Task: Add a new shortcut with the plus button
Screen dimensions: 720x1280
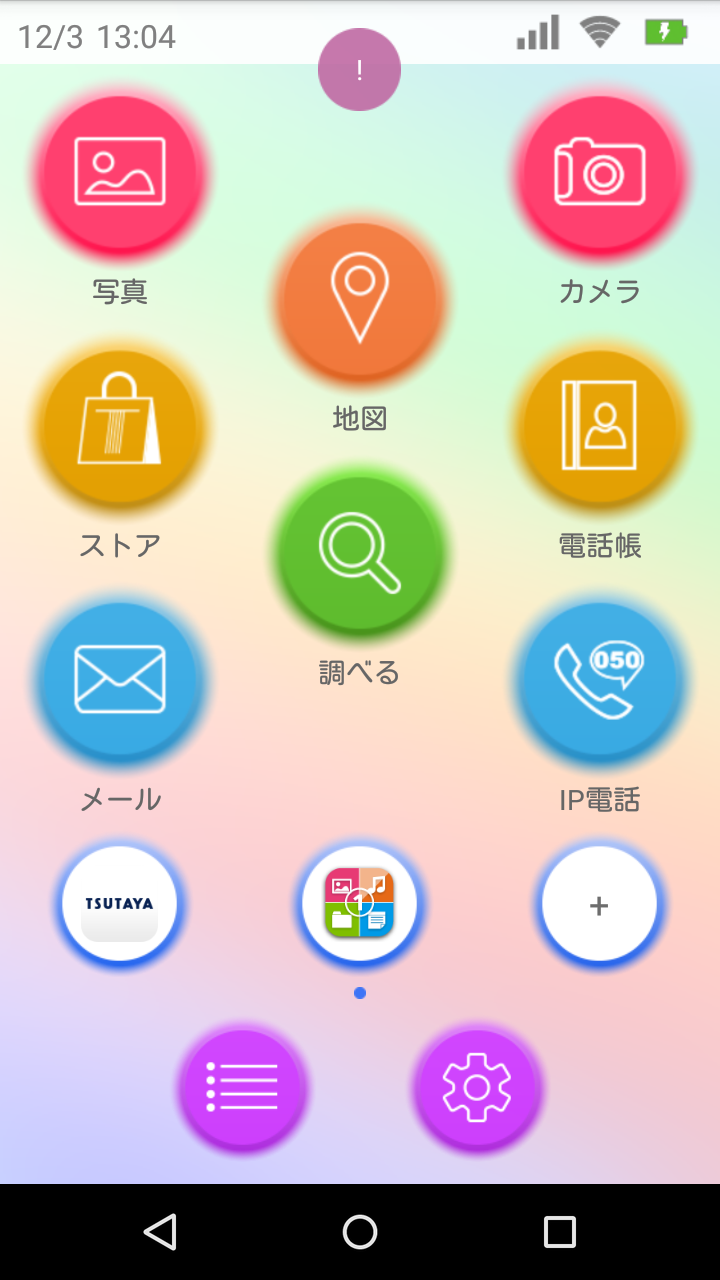Action: 599,905
